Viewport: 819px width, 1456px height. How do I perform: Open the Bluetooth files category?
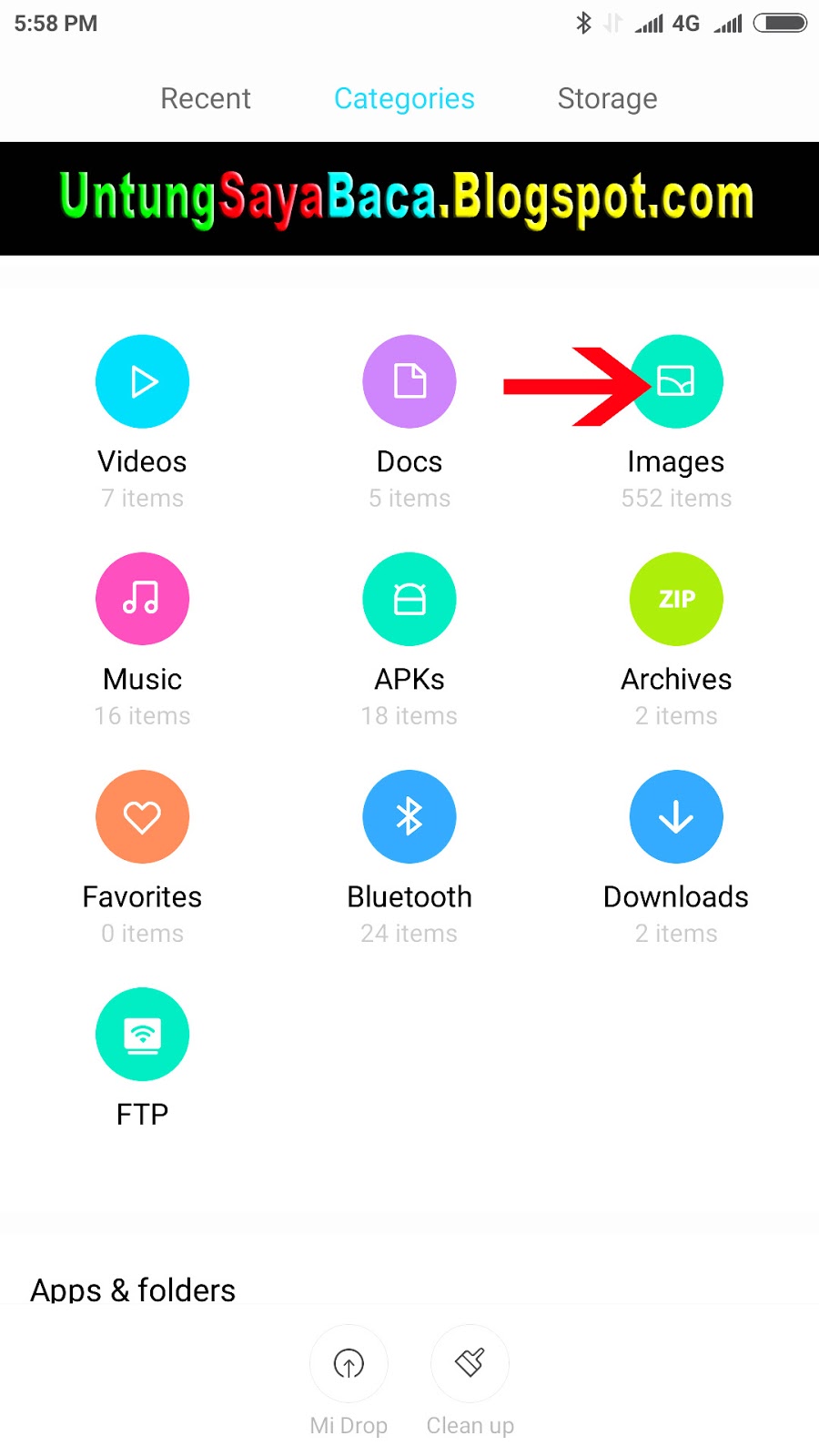point(409,817)
